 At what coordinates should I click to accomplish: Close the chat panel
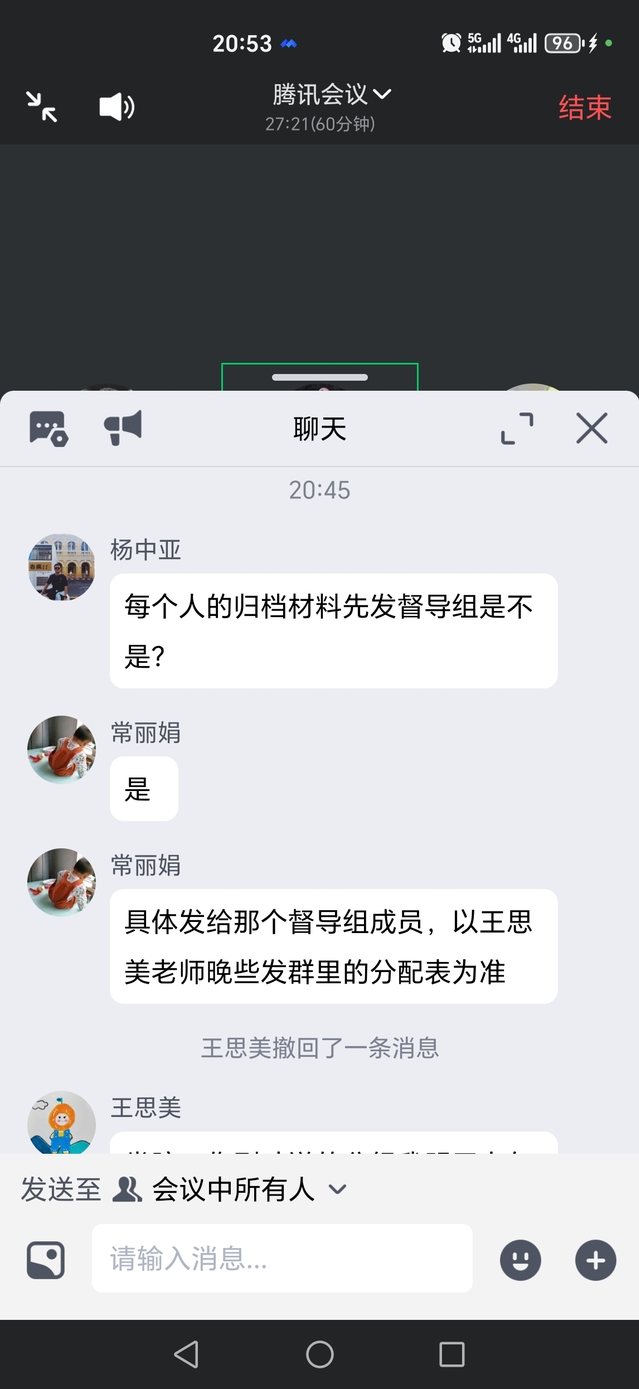coord(592,428)
